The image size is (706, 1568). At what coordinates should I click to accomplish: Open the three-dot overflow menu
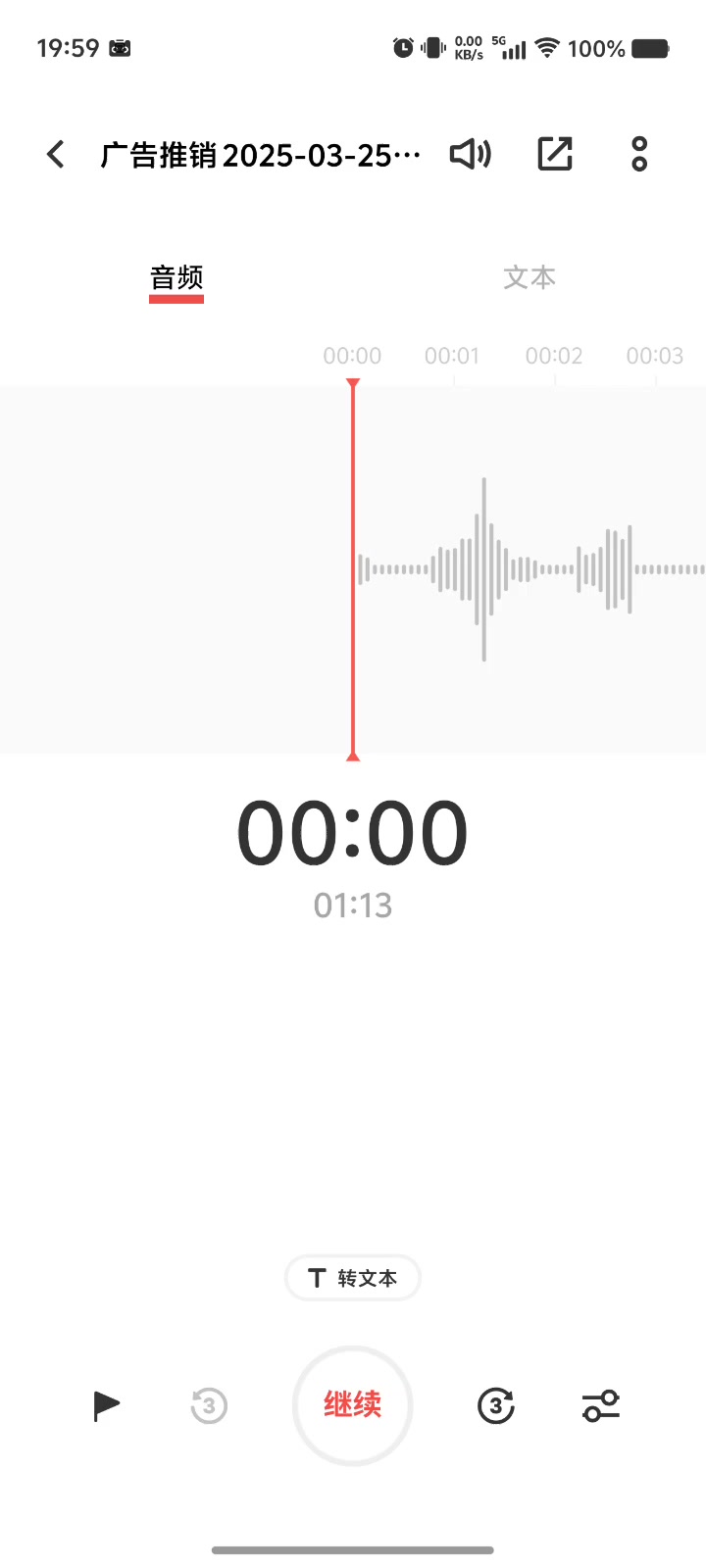tap(639, 154)
